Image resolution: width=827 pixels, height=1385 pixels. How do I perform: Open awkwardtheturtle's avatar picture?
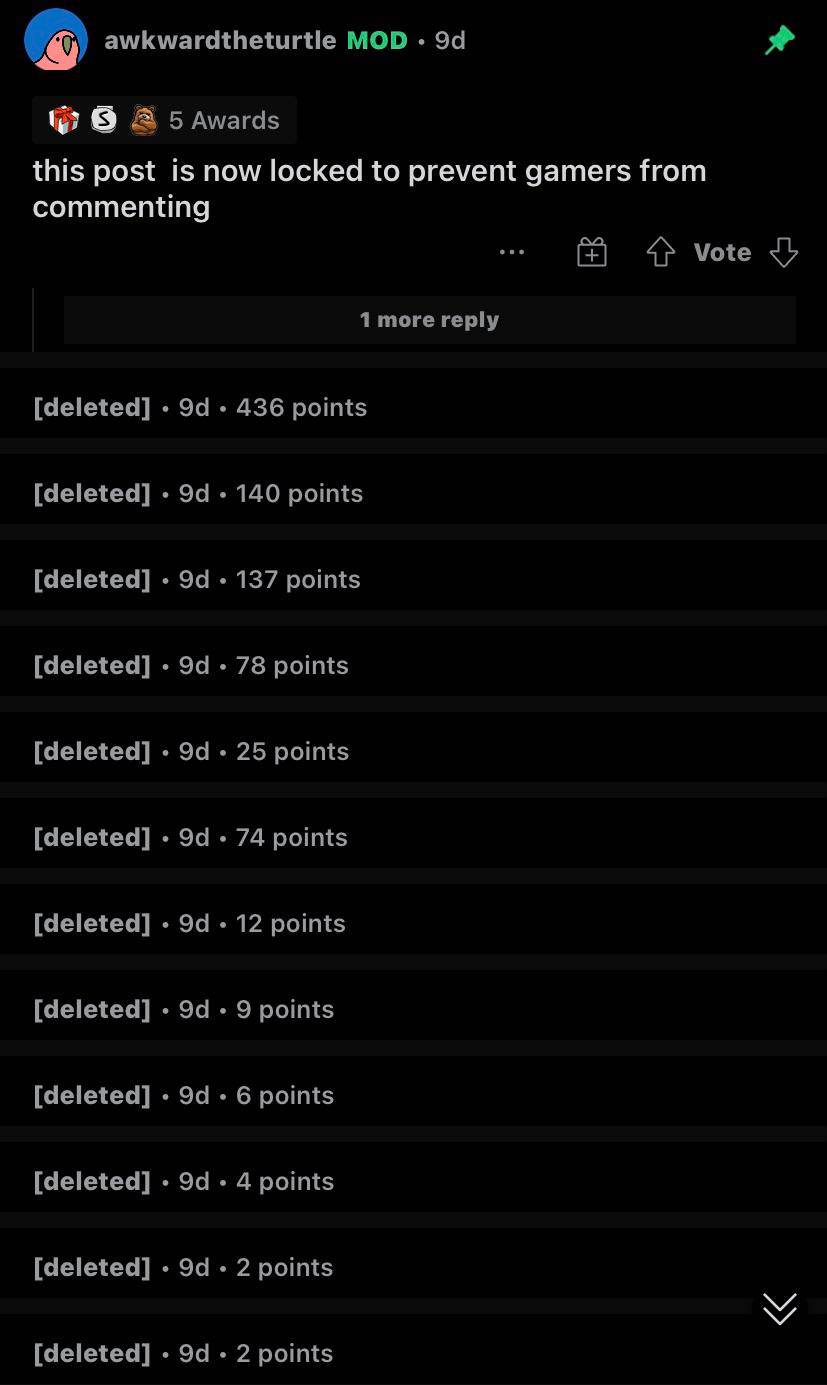pyautogui.click(x=56, y=40)
